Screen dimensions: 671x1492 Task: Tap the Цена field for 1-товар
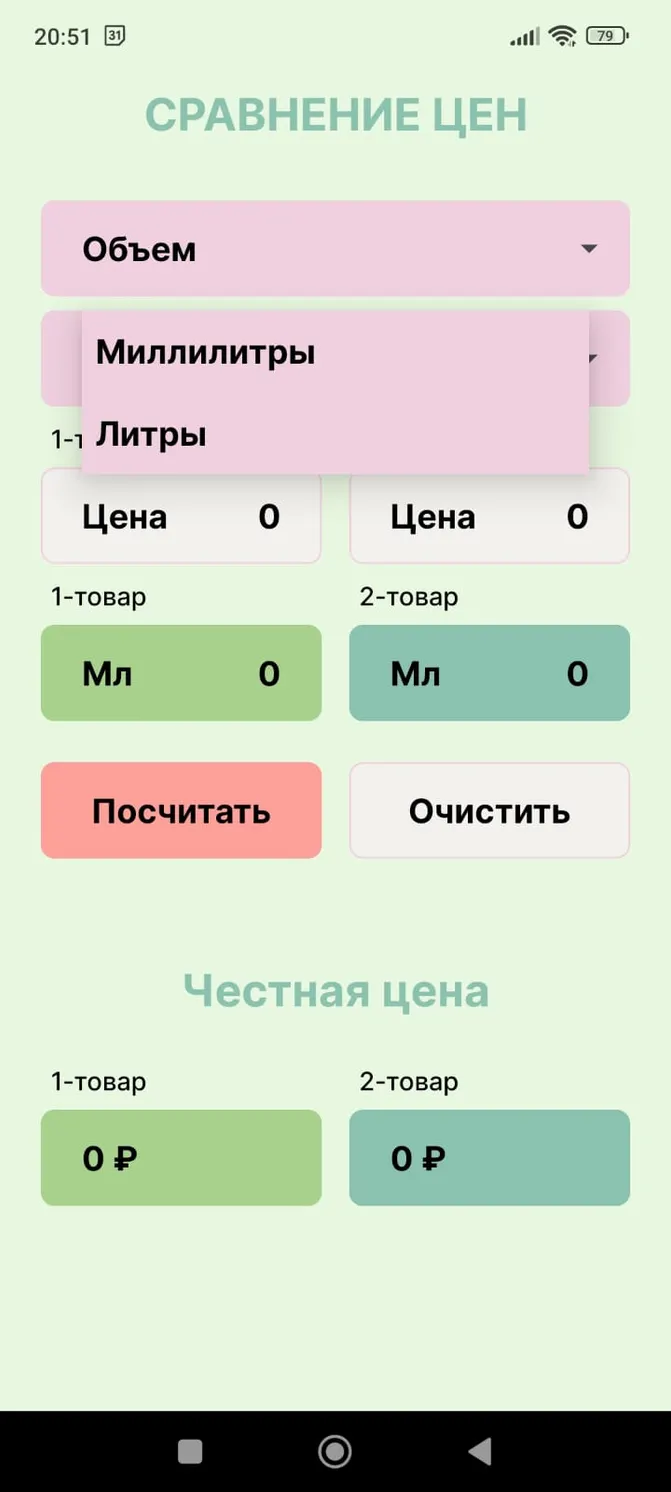181,518
